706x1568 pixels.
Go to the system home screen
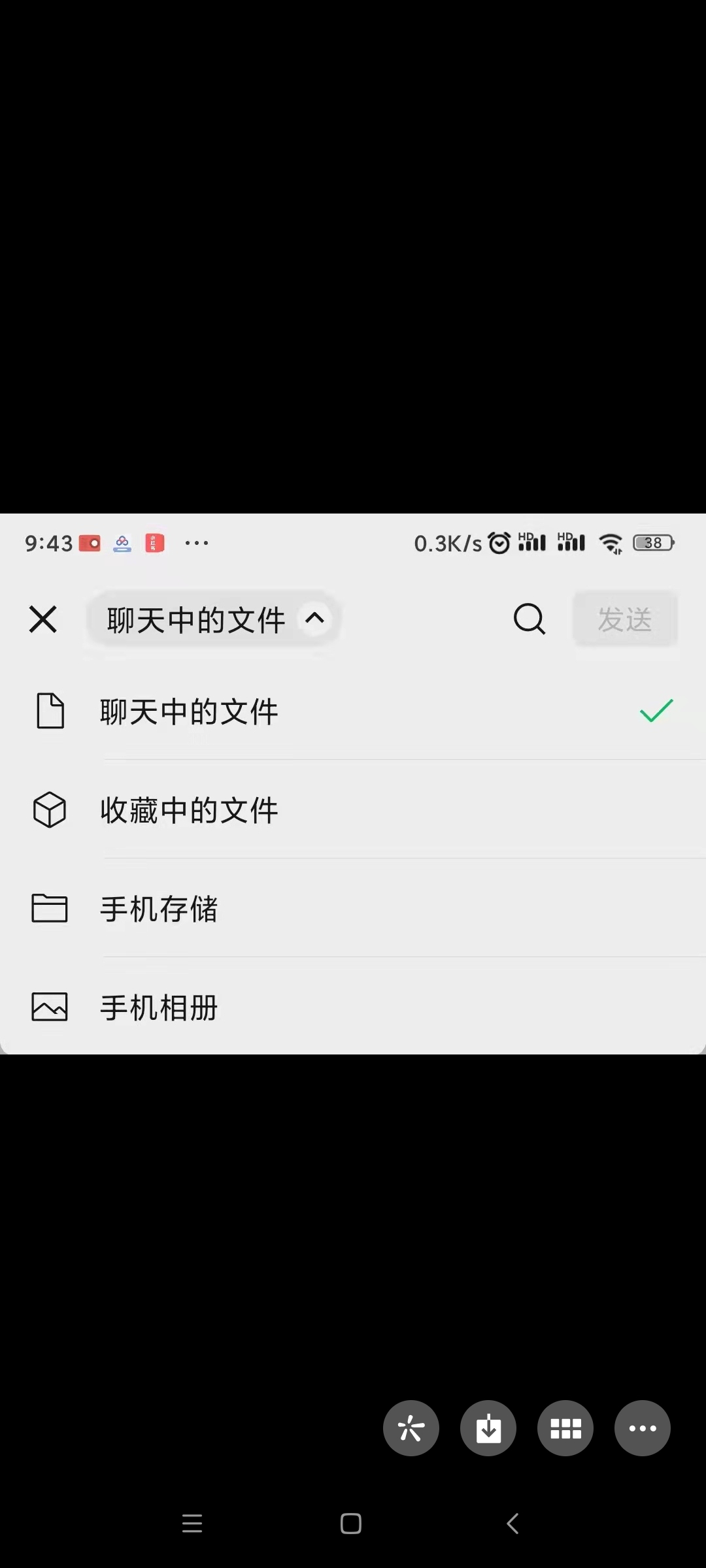(x=351, y=1524)
